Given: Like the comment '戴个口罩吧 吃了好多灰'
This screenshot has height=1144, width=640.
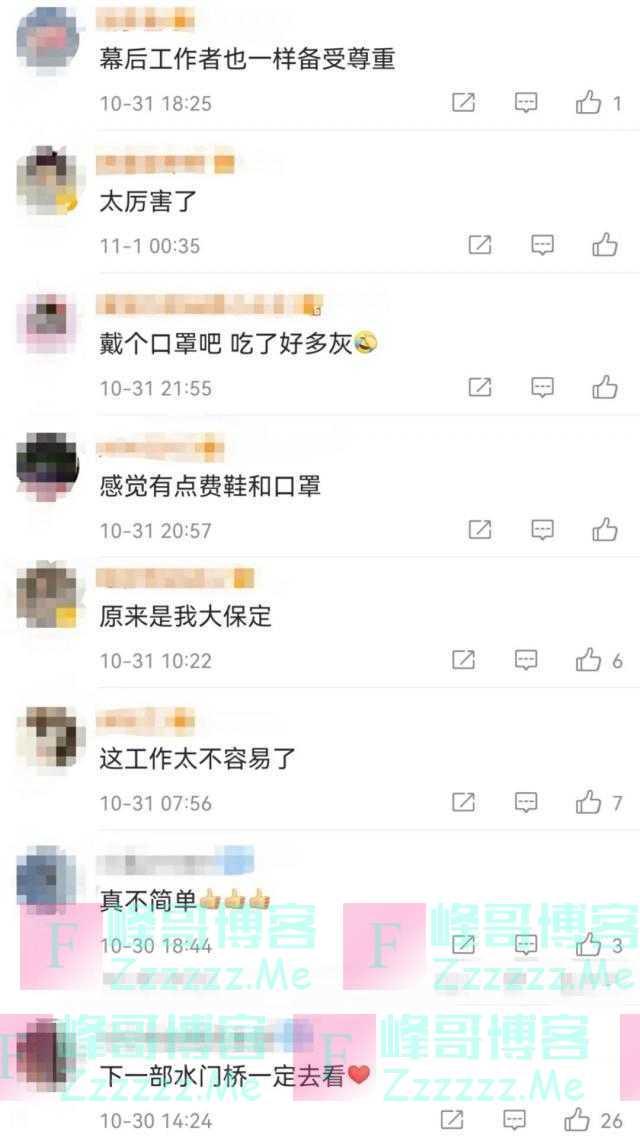Looking at the screenshot, I should pos(605,387).
